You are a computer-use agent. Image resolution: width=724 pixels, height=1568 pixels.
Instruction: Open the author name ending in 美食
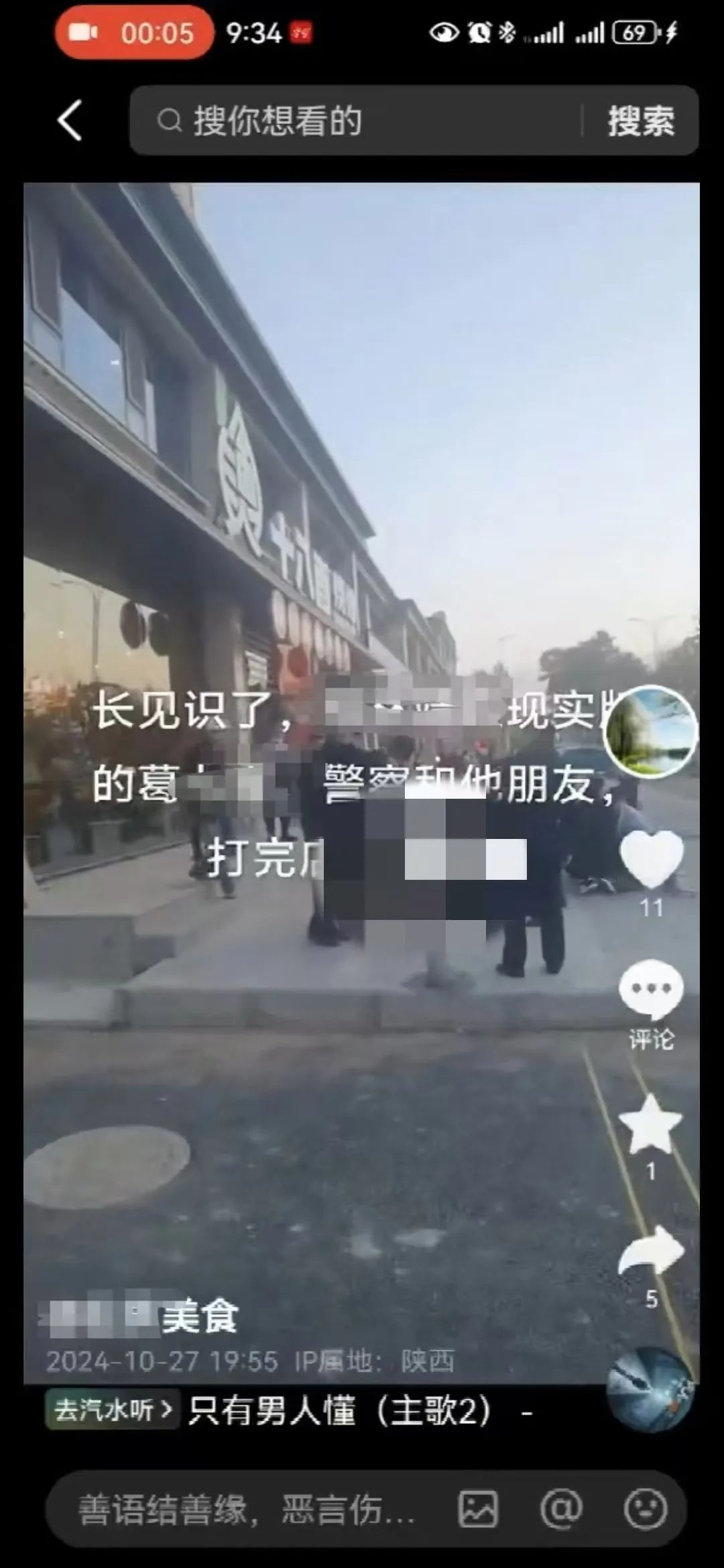point(141,1316)
